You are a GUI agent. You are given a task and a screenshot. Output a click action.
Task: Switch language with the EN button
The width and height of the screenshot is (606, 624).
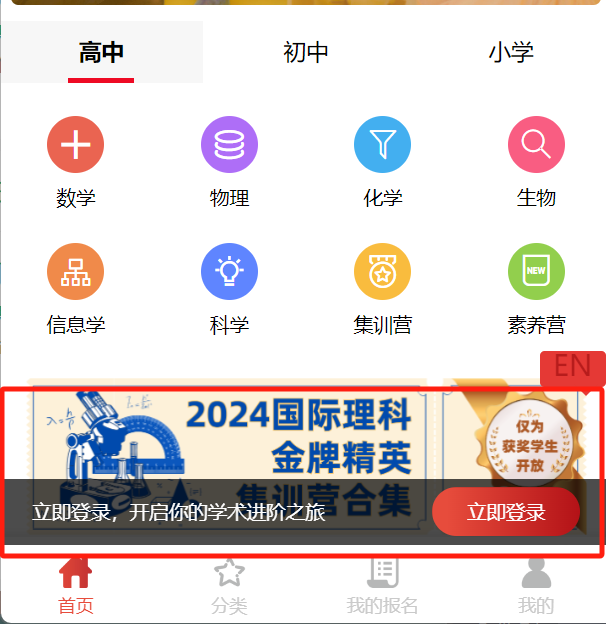click(x=572, y=366)
